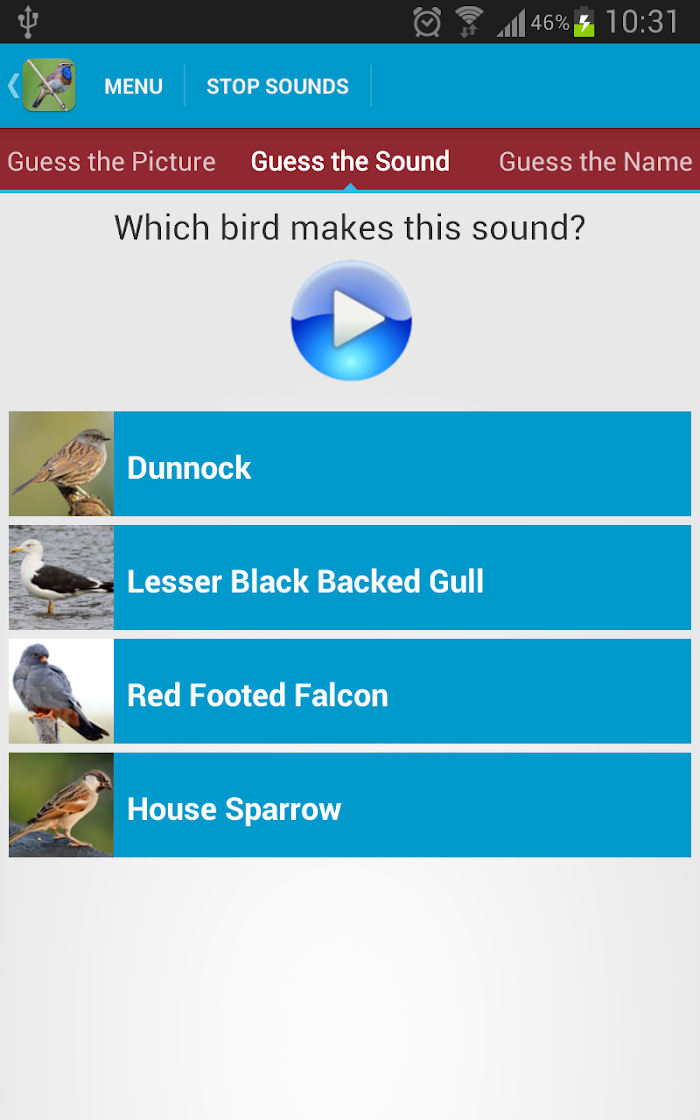The height and width of the screenshot is (1120, 700).
Task: Tap STOP SOUNDS in the toolbar
Action: (x=278, y=86)
